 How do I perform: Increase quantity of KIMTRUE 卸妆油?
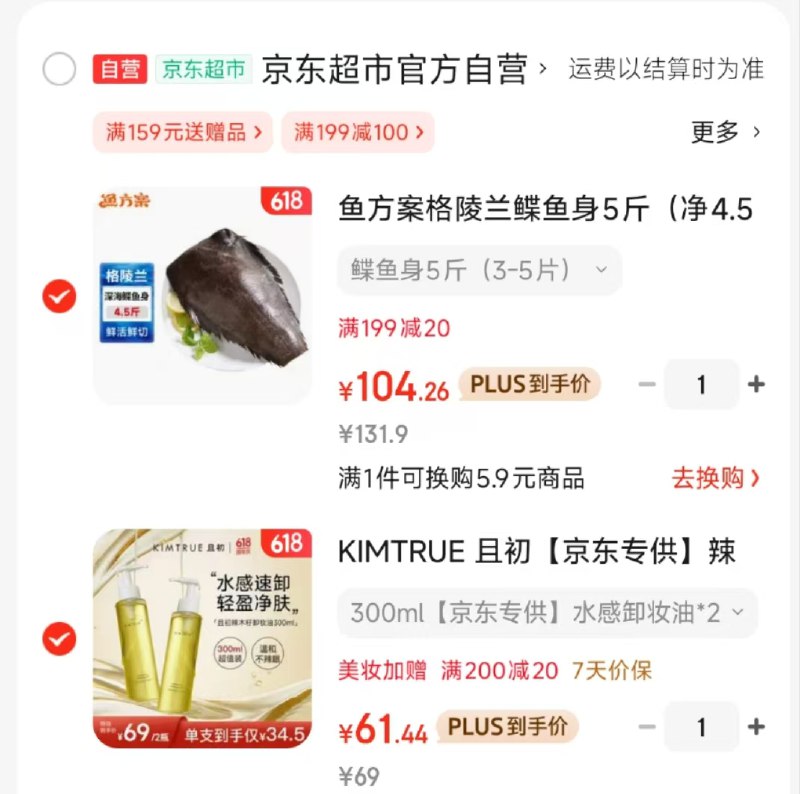click(757, 727)
